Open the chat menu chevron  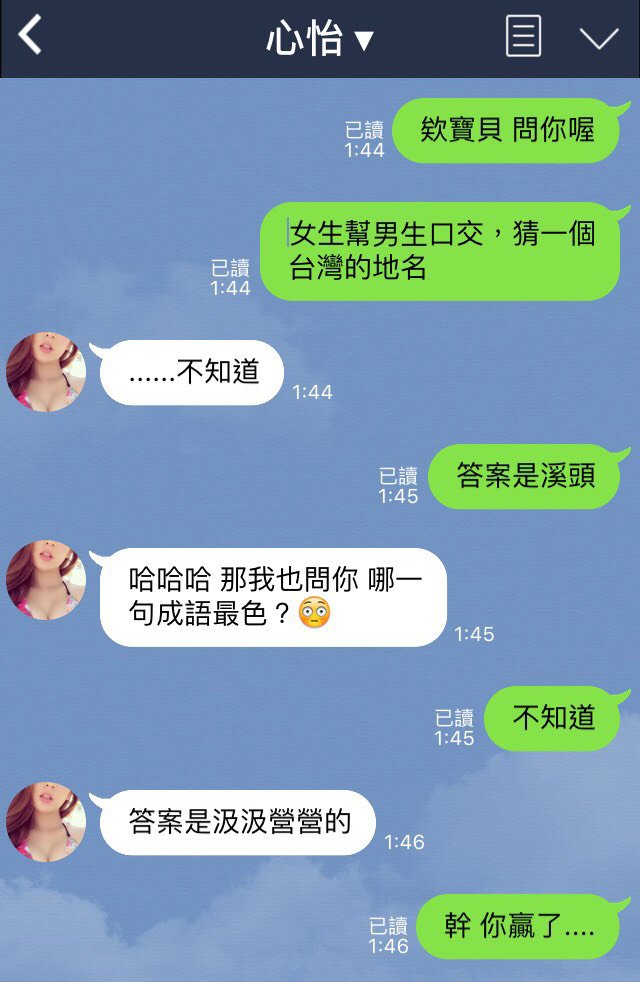(x=599, y=39)
